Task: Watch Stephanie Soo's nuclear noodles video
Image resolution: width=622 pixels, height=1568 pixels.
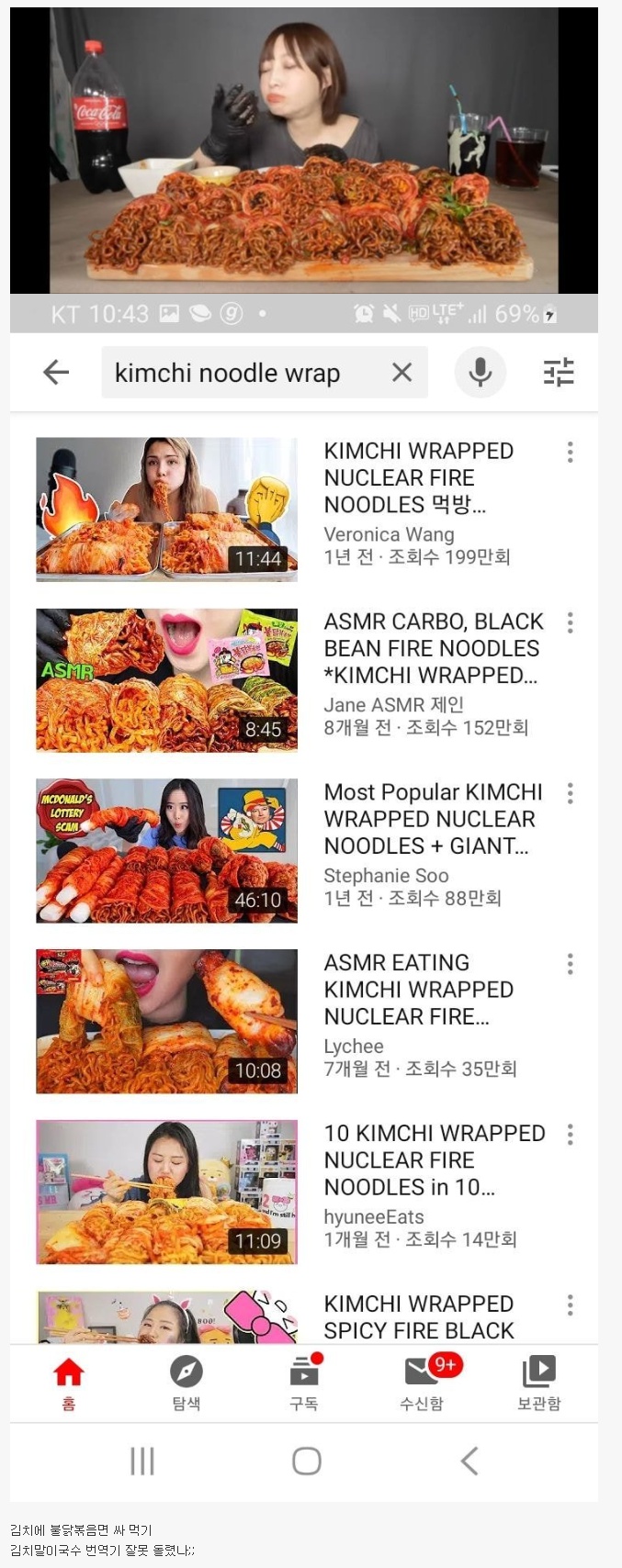Action: [x=166, y=850]
